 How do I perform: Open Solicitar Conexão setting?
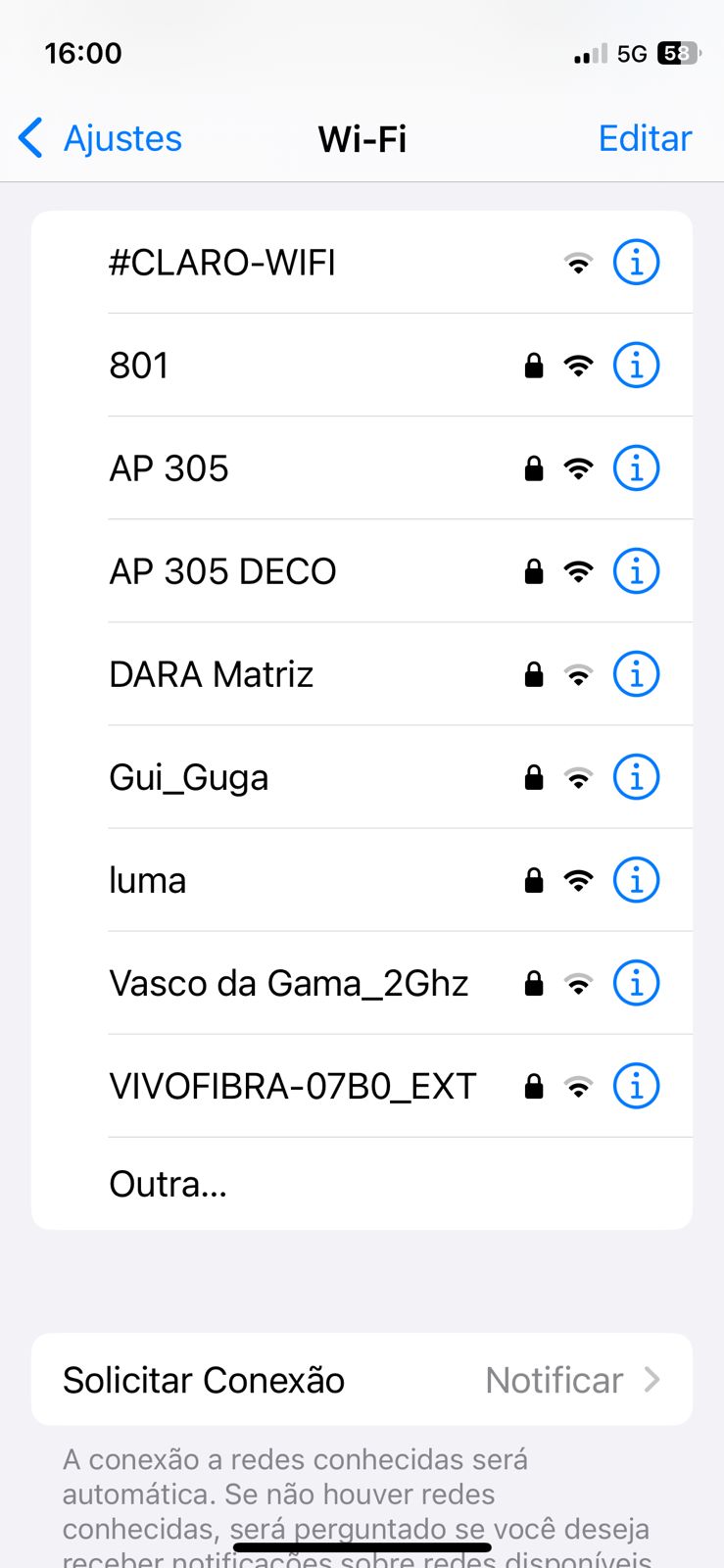pos(362,1380)
